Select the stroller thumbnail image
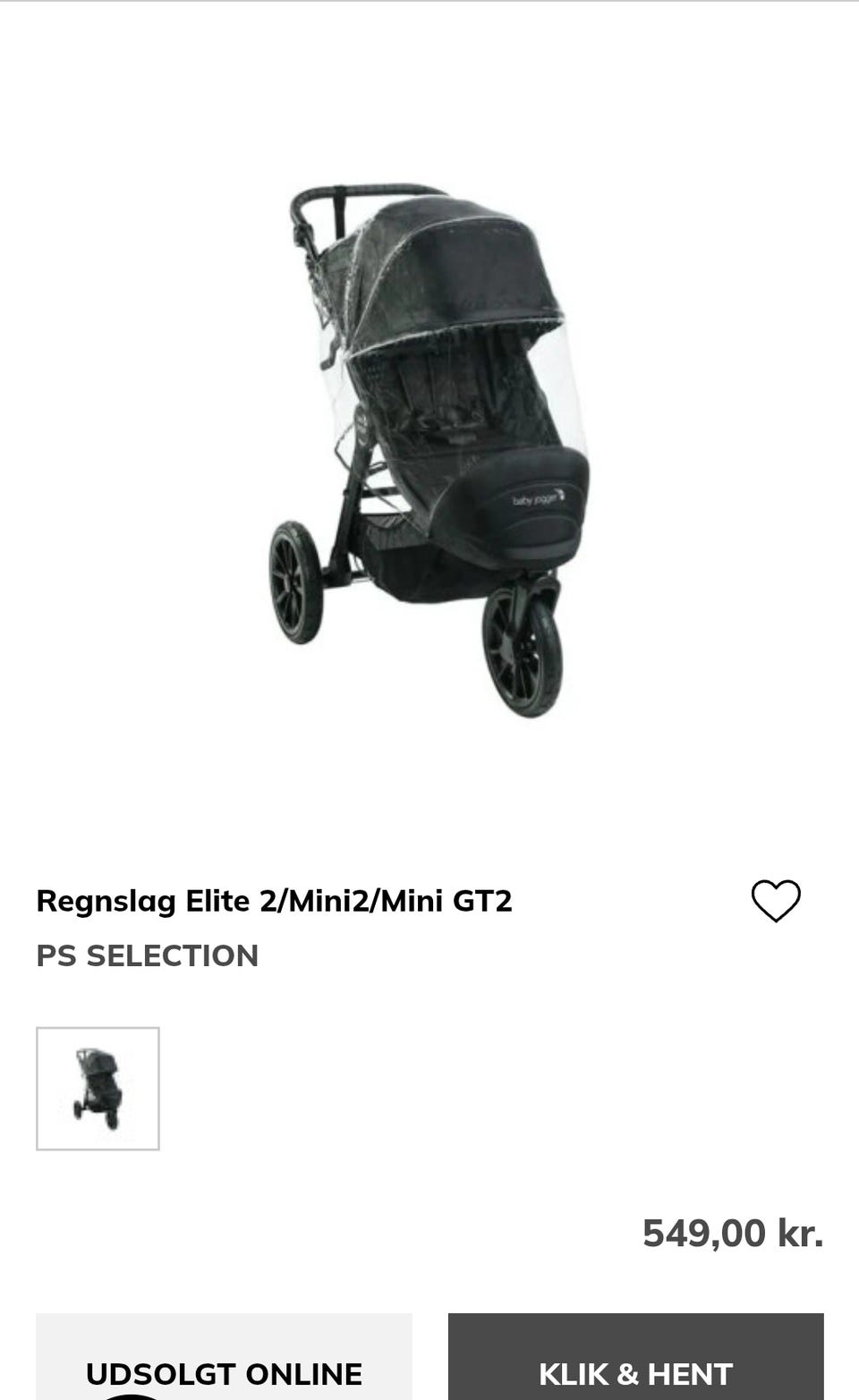Image resolution: width=859 pixels, height=1400 pixels. (98, 1089)
